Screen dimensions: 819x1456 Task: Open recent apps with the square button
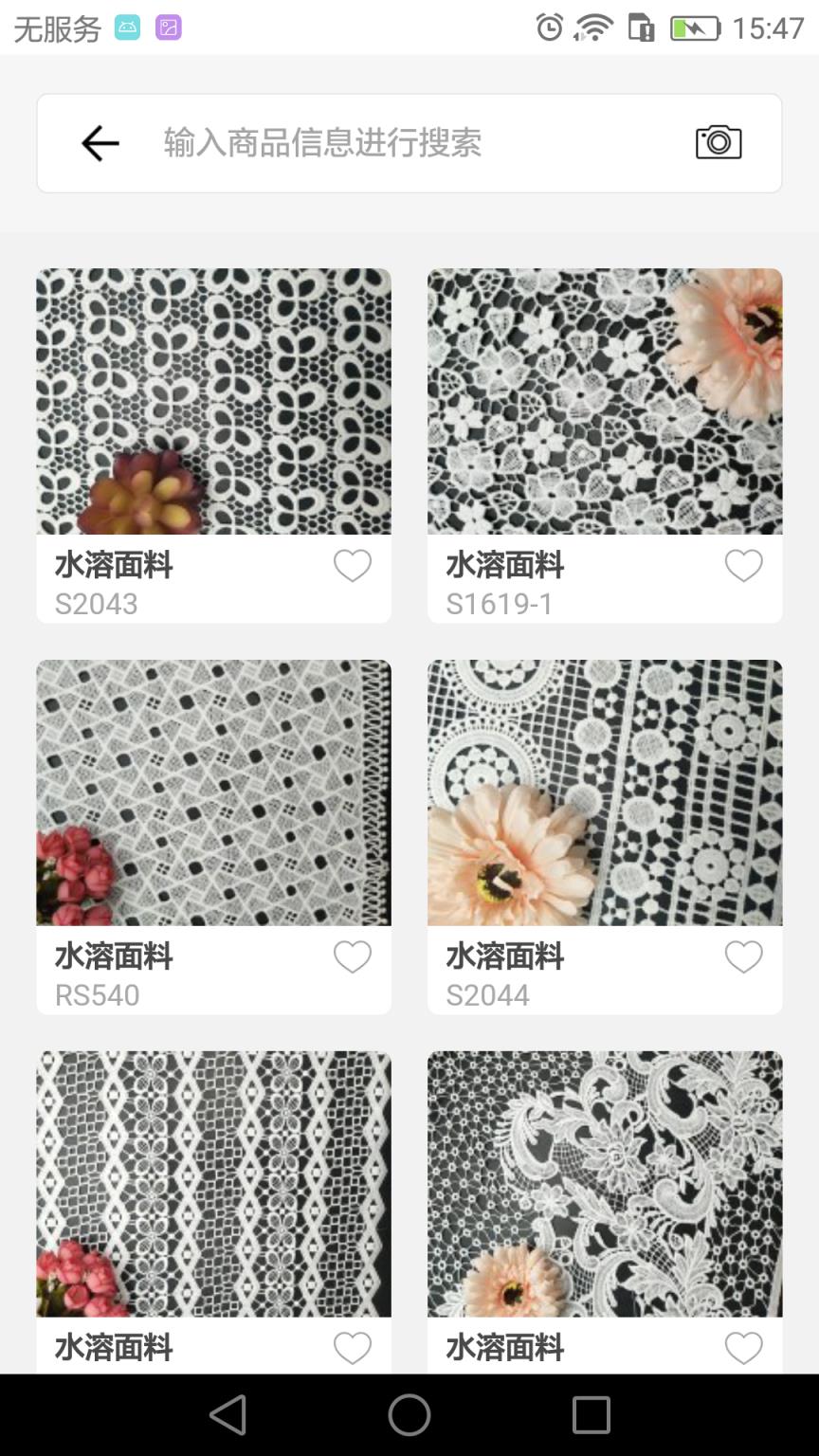(x=591, y=1416)
